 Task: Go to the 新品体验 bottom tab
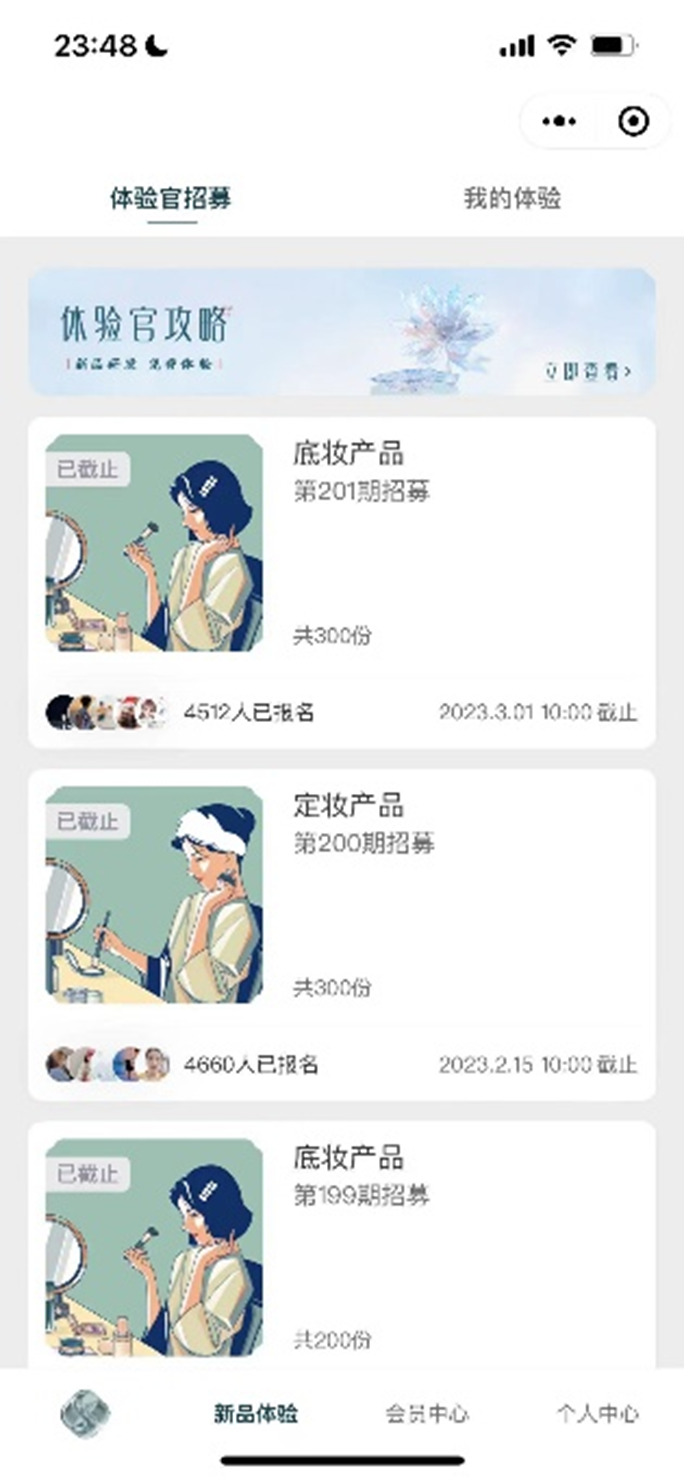(256, 1413)
